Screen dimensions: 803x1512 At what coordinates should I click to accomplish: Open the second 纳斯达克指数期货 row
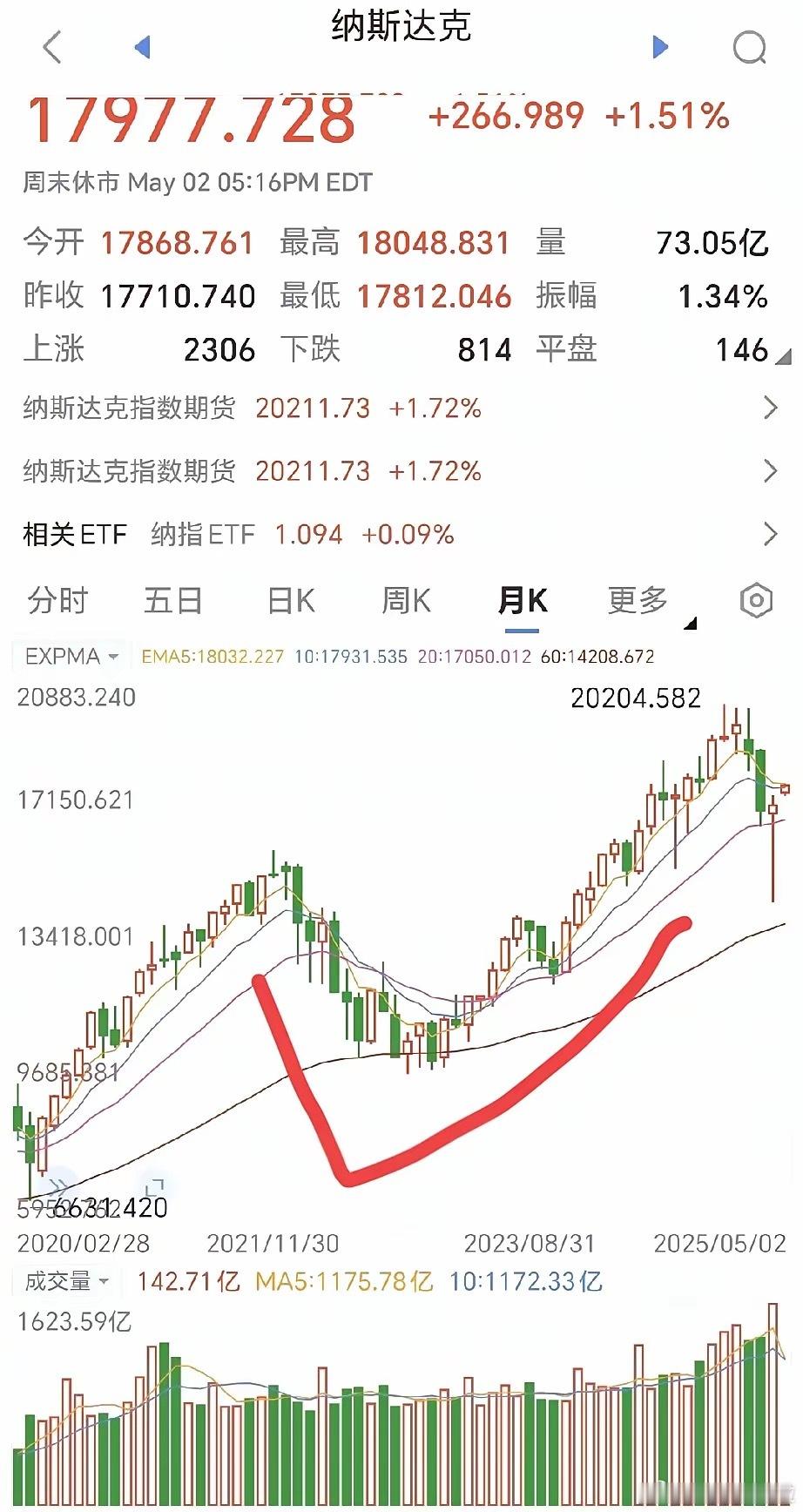click(401, 471)
